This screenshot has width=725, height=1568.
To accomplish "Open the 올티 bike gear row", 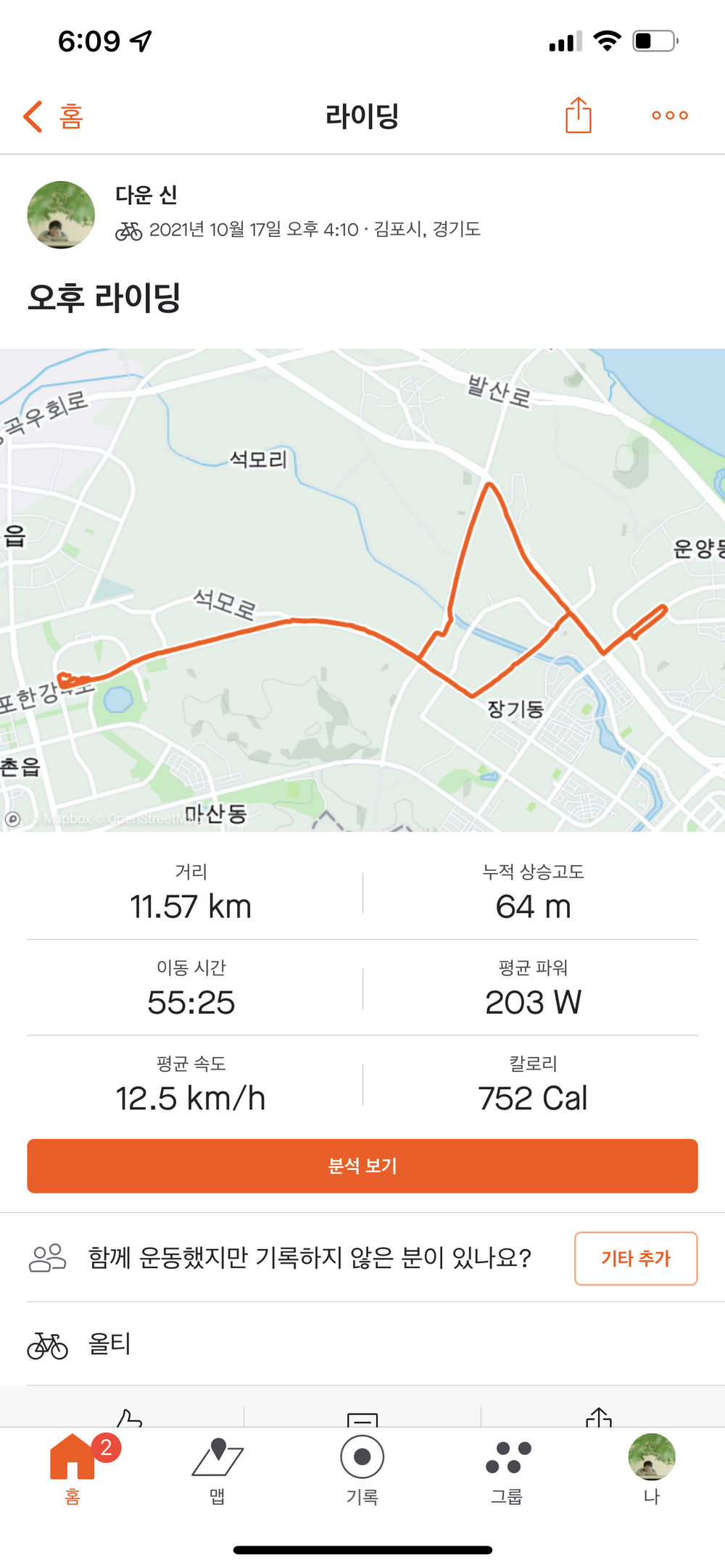I will [362, 1344].
